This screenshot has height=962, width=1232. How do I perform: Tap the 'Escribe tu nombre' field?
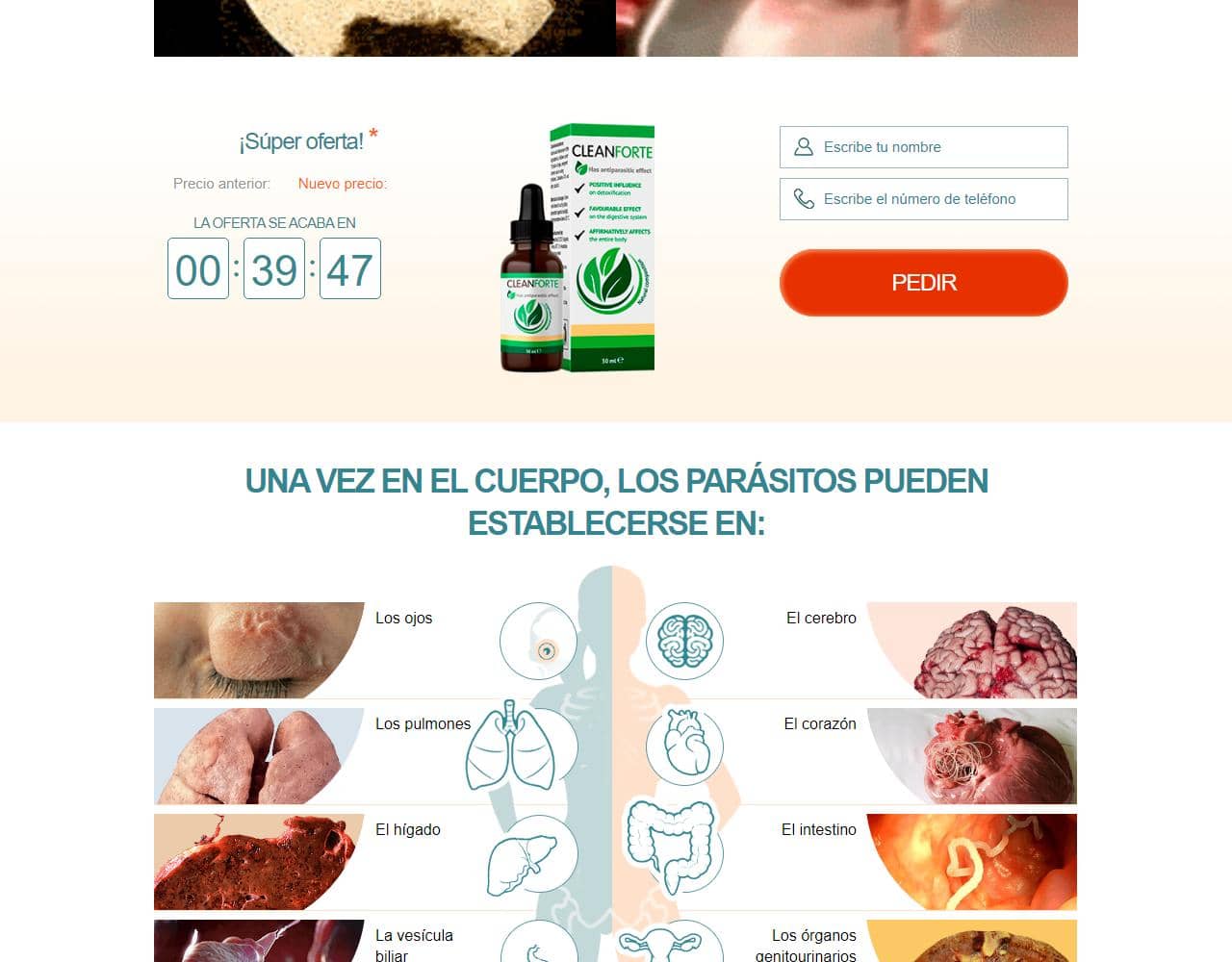click(x=924, y=147)
